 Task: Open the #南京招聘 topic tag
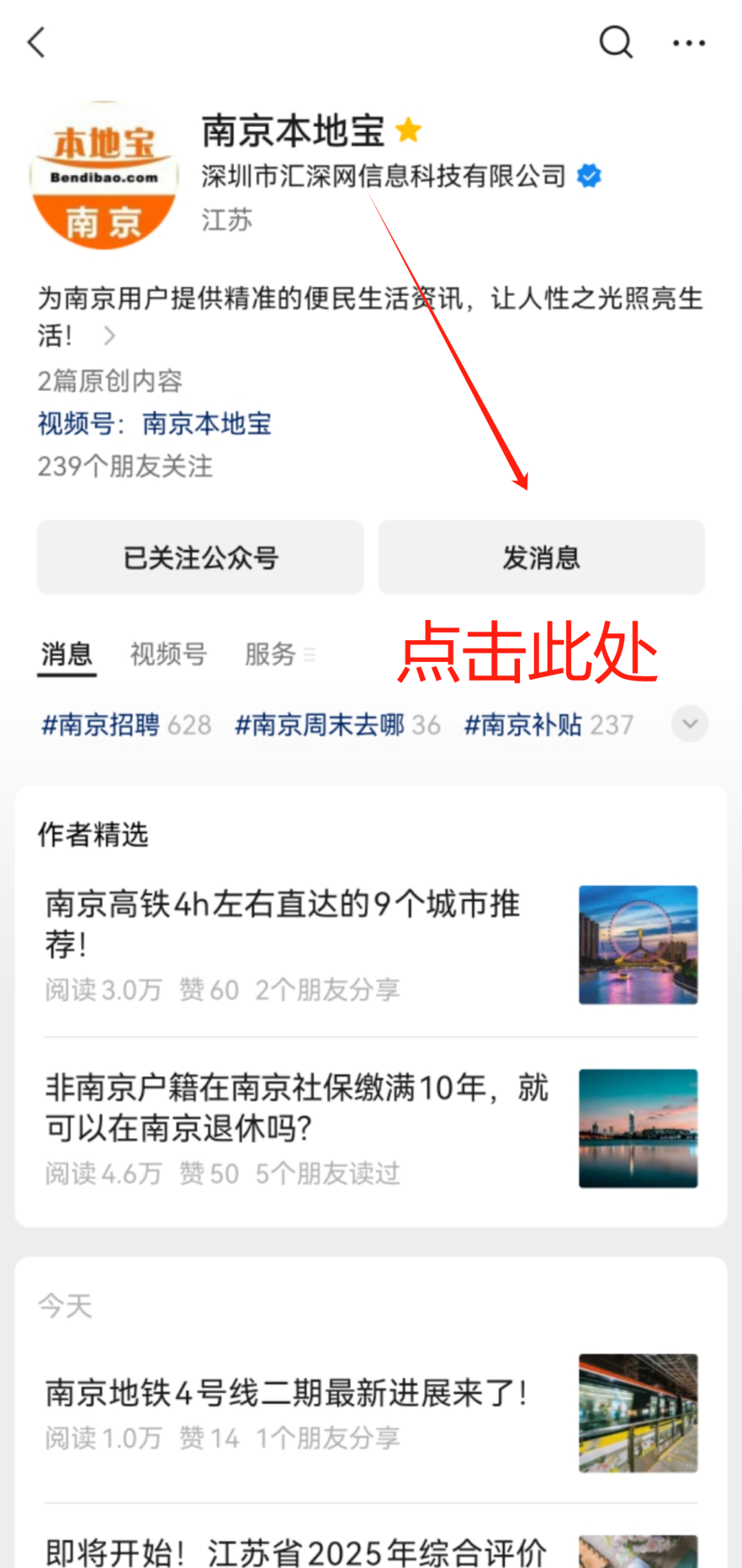pyautogui.click(x=126, y=725)
